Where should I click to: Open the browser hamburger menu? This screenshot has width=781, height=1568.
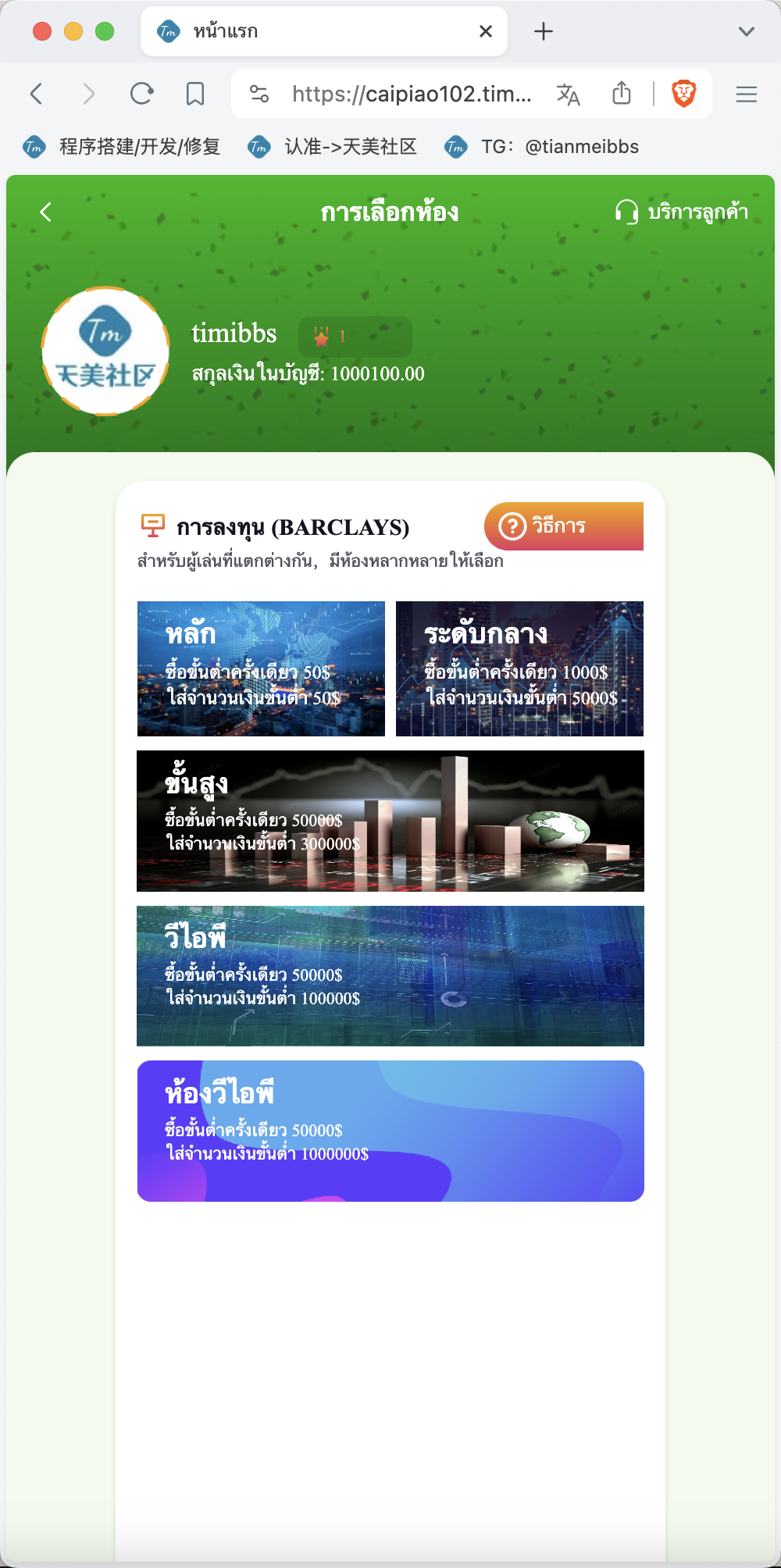pos(747,94)
